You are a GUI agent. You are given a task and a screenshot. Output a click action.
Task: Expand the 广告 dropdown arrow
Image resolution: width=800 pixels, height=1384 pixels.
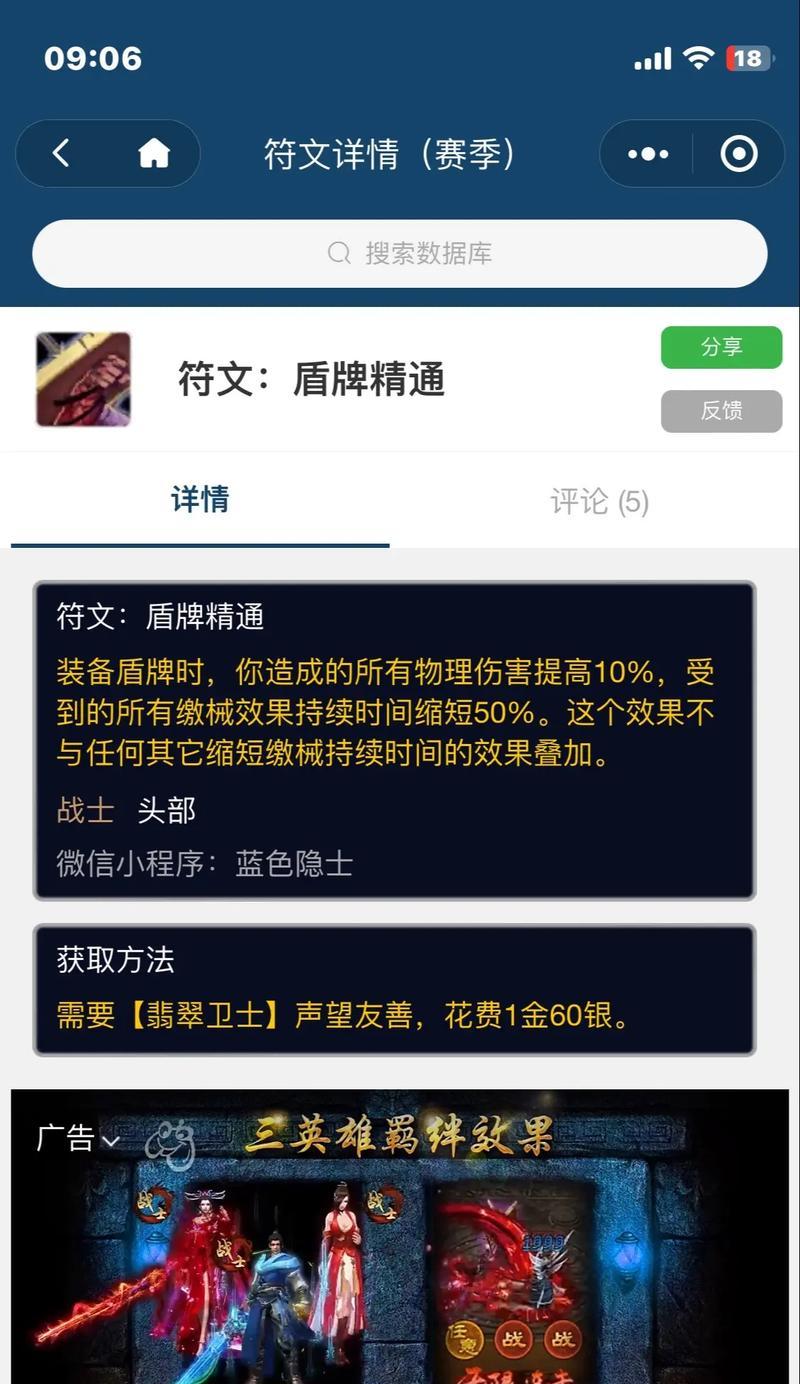click(110, 1140)
